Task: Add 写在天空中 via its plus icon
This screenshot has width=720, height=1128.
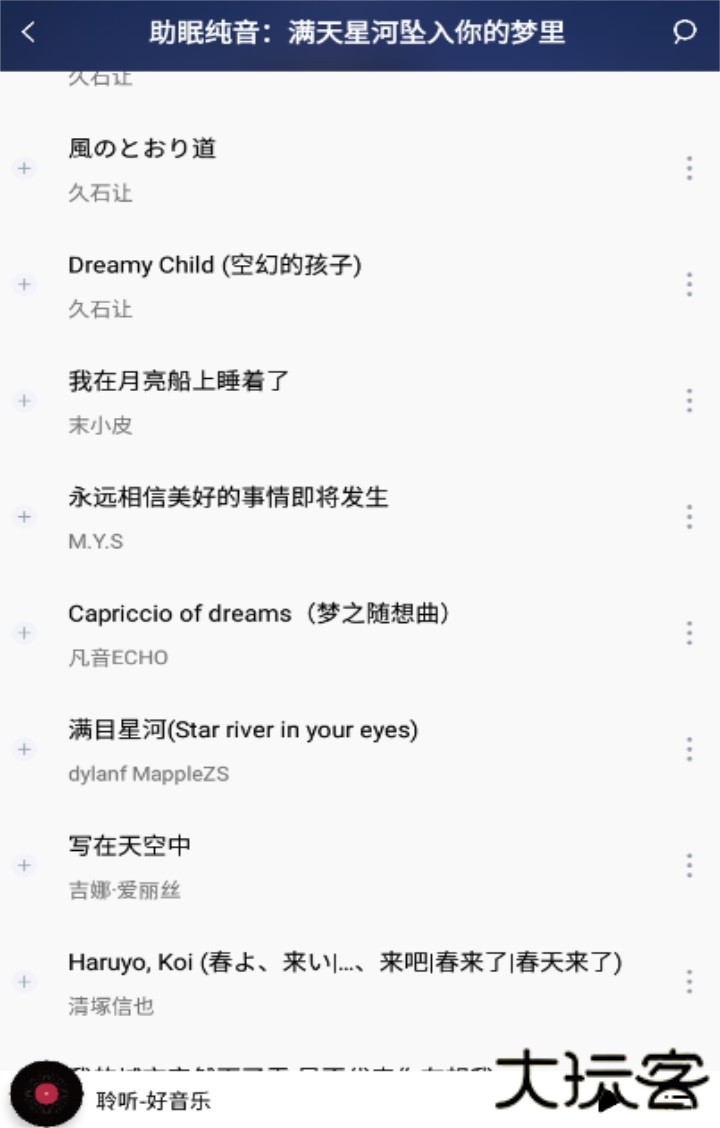Action: coord(23,865)
